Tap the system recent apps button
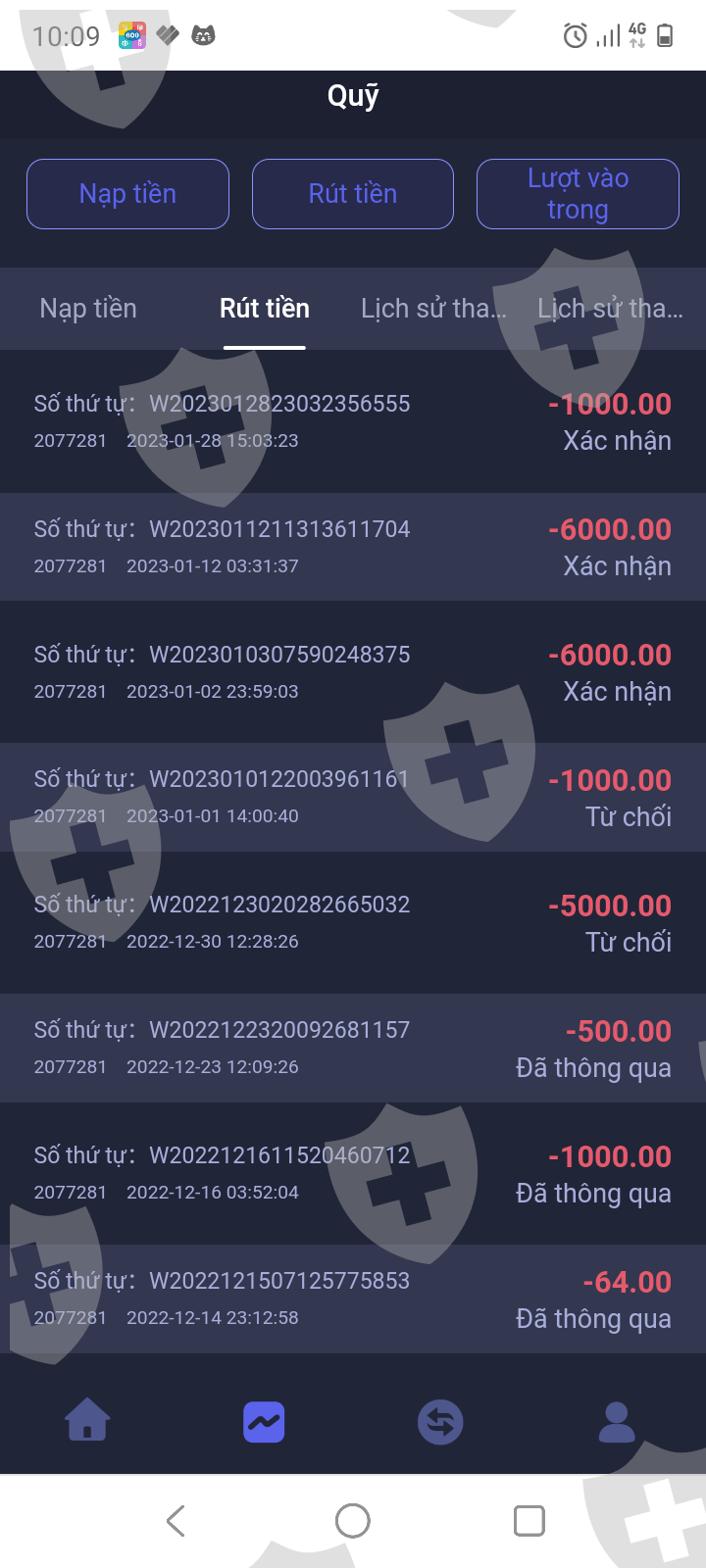706x1568 pixels. pyautogui.click(x=529, y=1521)
